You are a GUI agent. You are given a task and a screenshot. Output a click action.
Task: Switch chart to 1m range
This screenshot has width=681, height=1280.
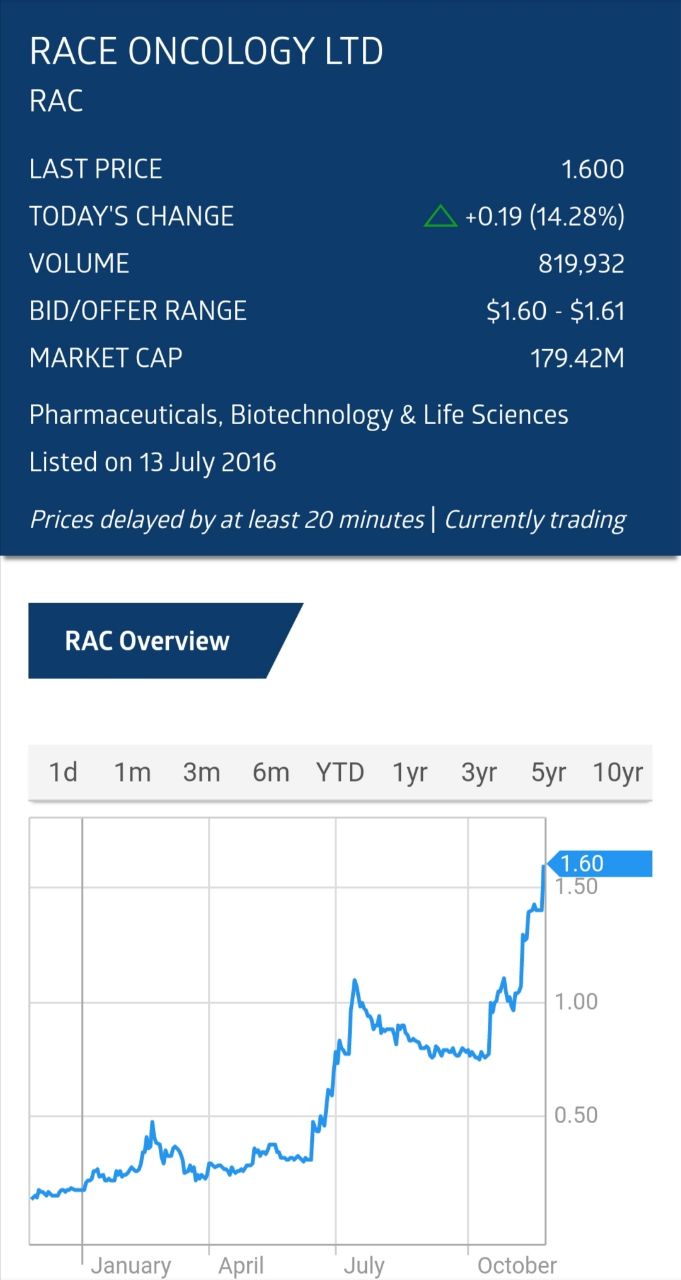(132, 772)
